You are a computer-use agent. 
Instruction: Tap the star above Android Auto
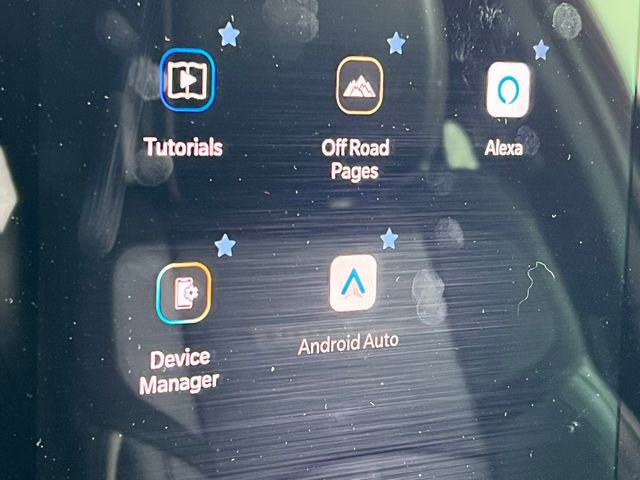(x=389, y=238)
